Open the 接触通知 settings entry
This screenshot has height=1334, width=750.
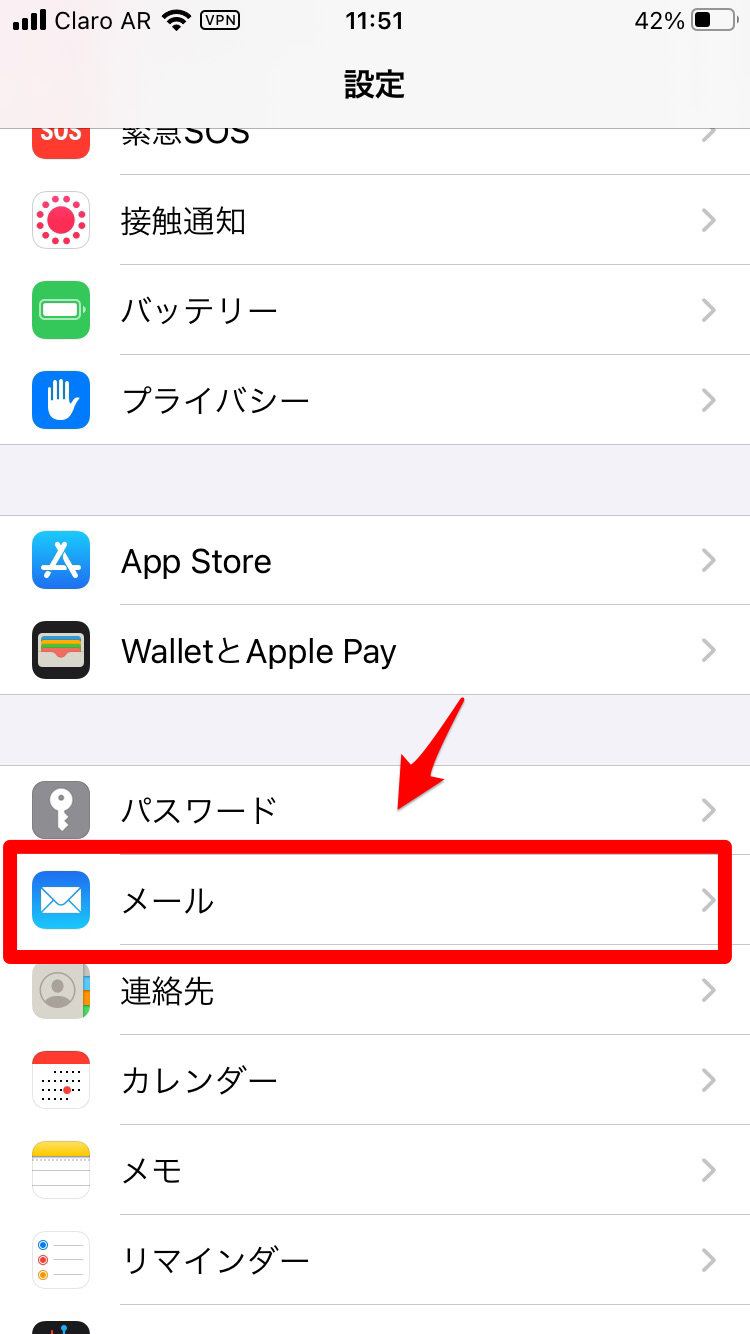coord(375,220)
